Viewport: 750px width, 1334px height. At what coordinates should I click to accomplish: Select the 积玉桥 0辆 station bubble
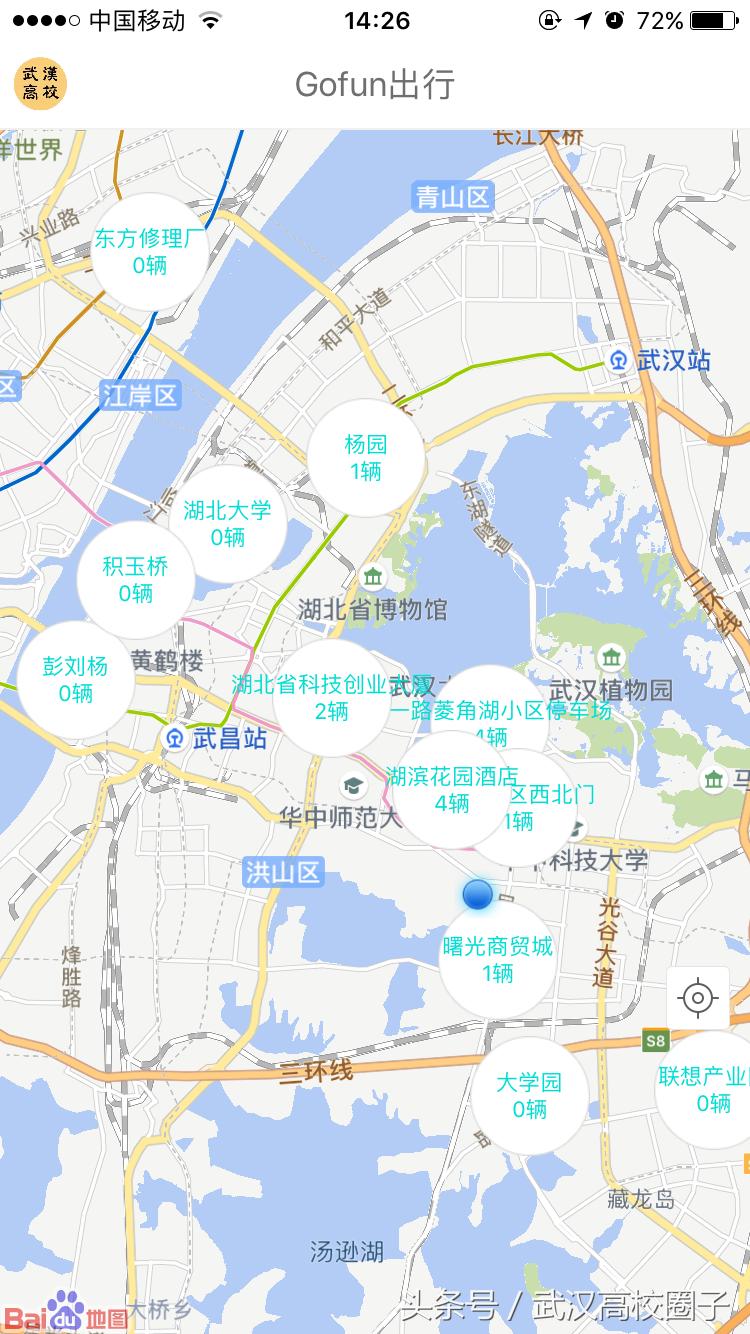[136, 580]
